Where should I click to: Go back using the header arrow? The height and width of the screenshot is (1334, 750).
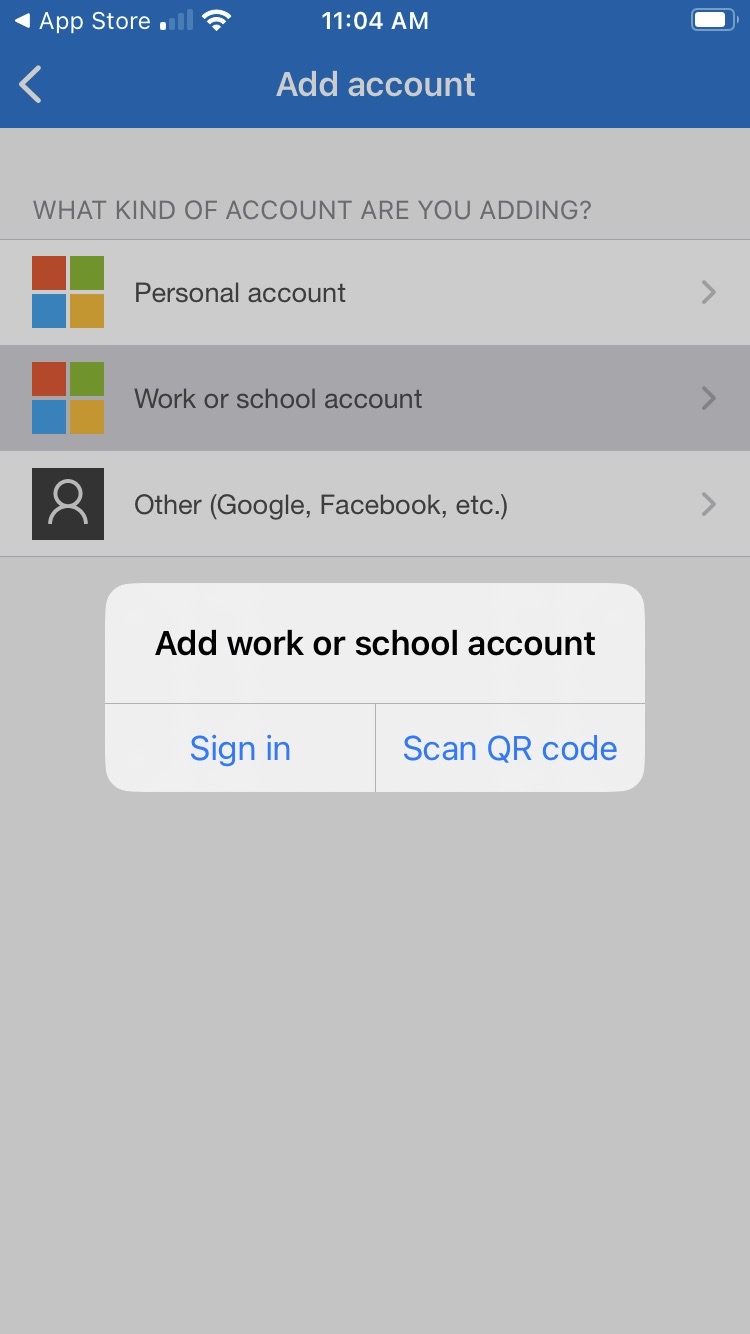(31, 85)
